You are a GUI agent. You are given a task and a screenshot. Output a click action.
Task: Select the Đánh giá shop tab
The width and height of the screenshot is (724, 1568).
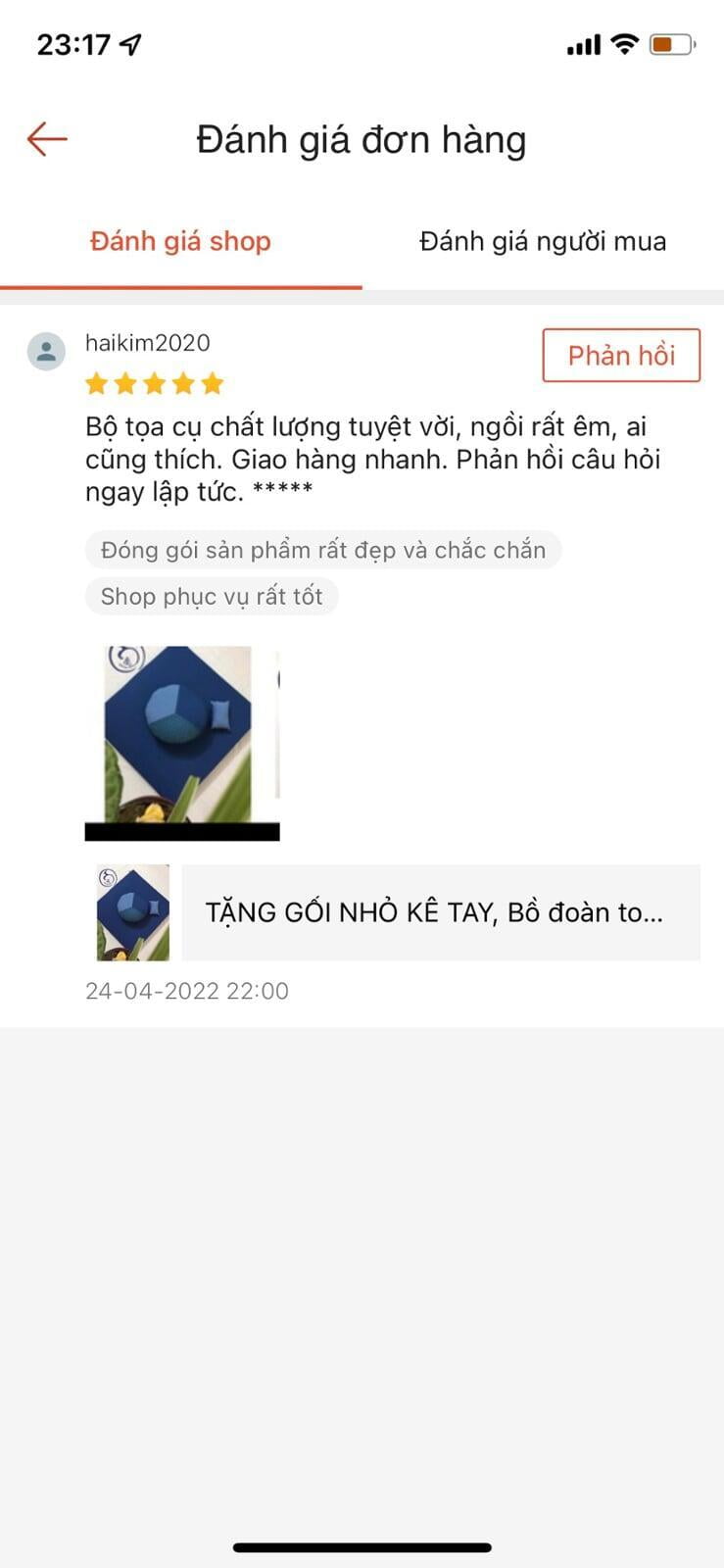click(180, 242)
